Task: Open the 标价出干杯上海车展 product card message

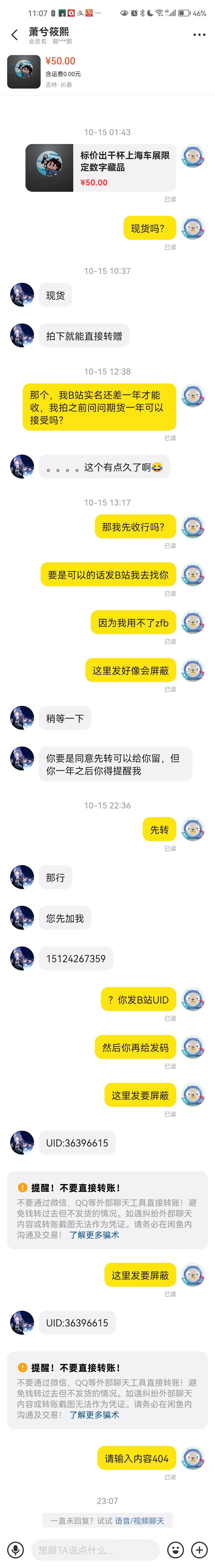Action: coord(101,167)
